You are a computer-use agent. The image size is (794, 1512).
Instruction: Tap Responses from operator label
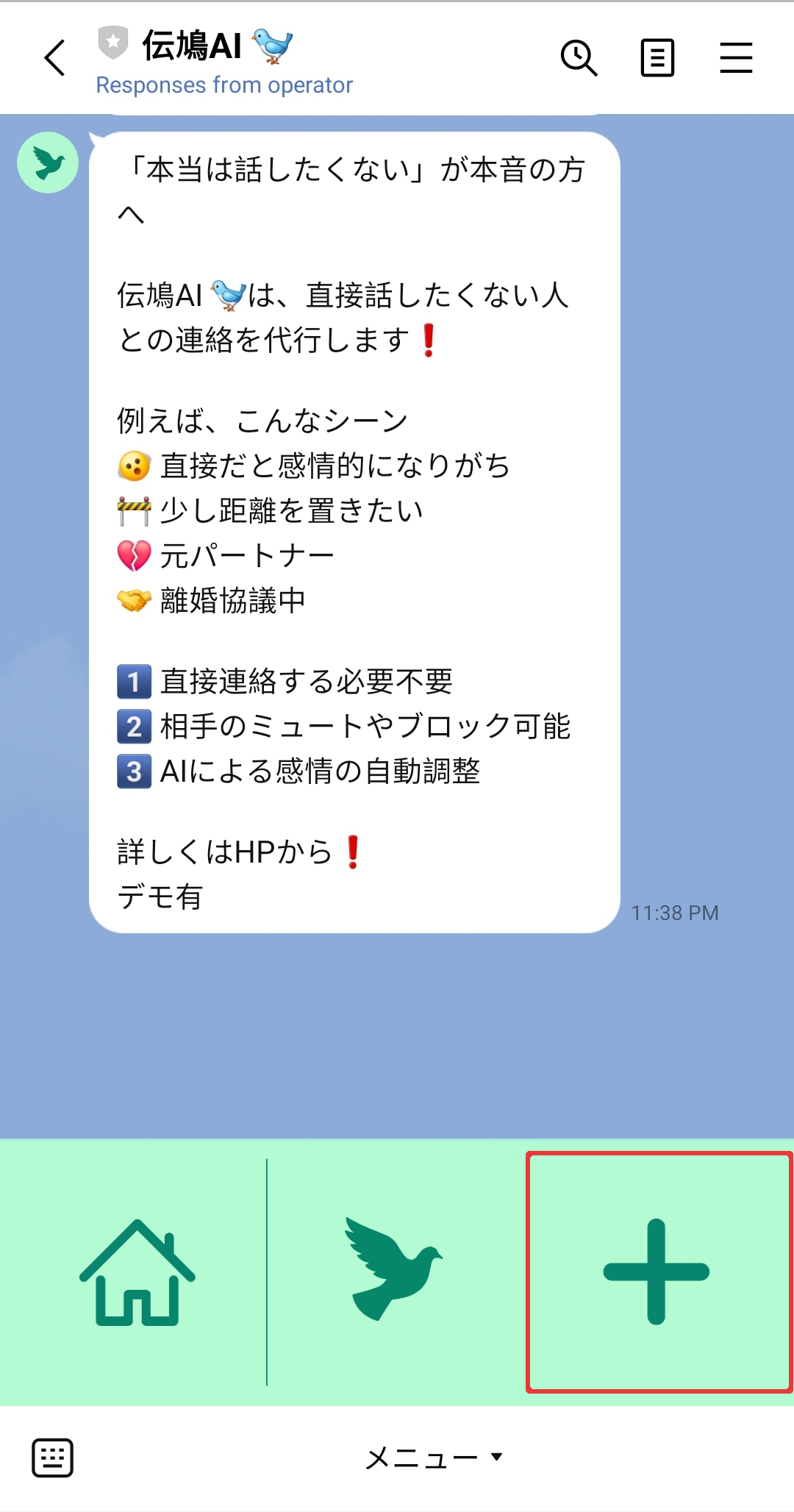223,85
